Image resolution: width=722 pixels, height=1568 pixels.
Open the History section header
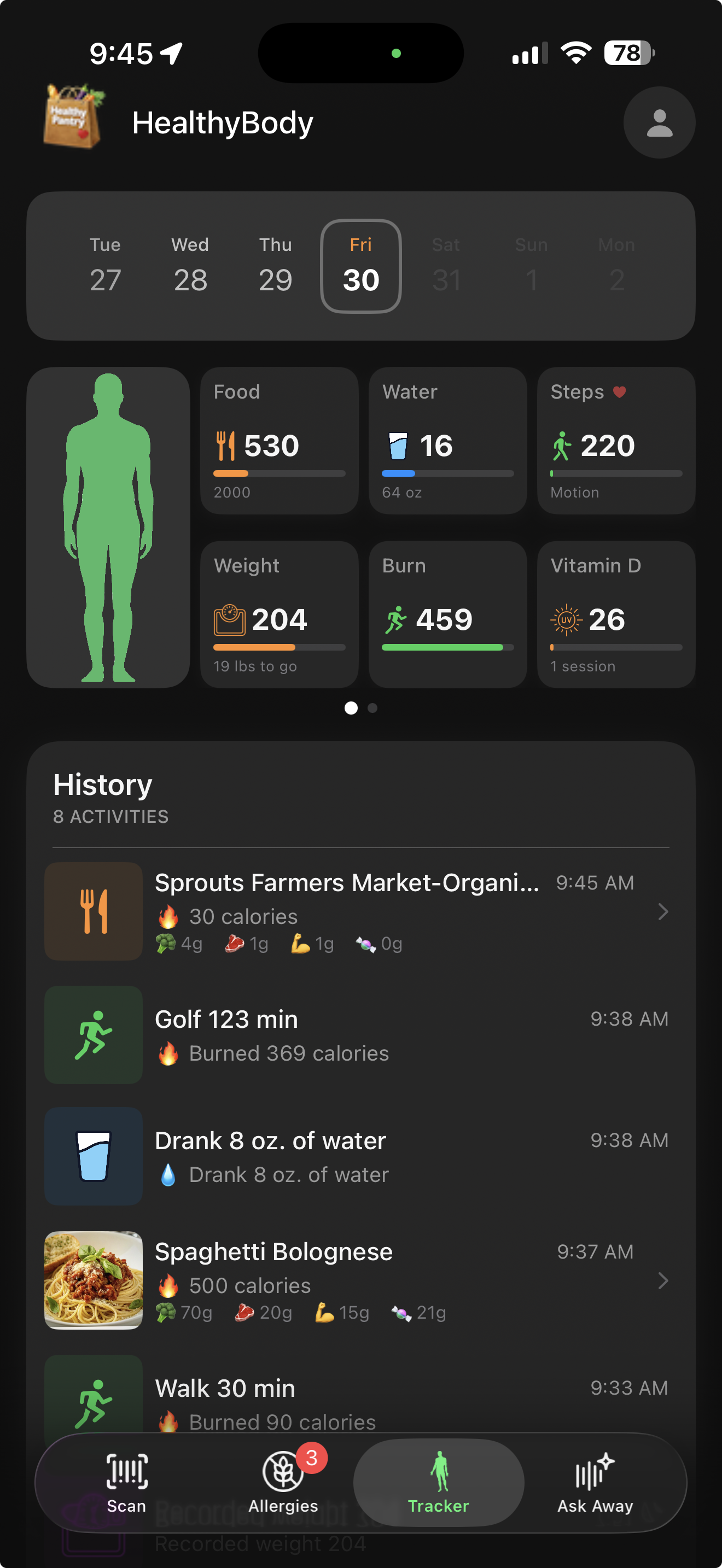pos(102,785)
